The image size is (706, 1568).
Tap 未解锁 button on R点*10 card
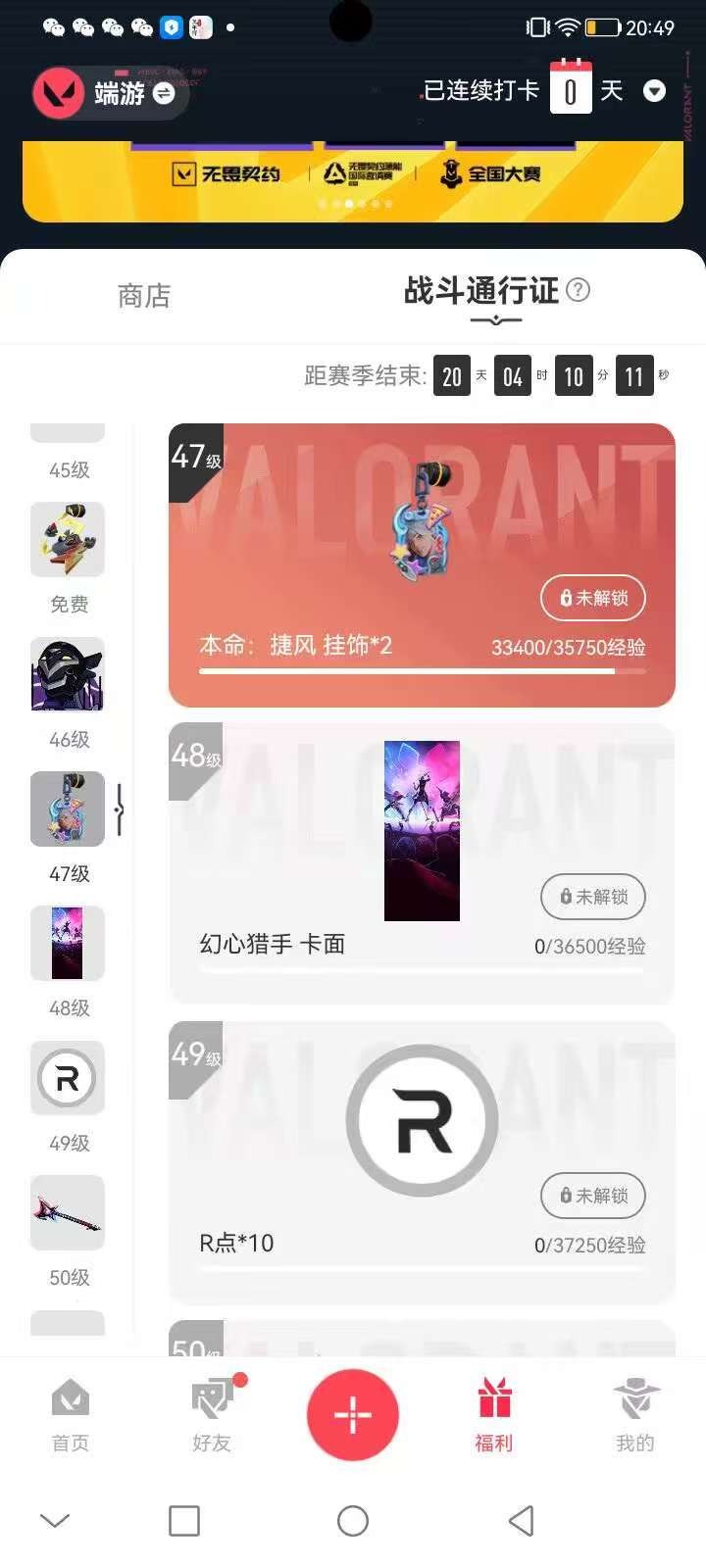pyautogui.click(x=593, y=1196)
